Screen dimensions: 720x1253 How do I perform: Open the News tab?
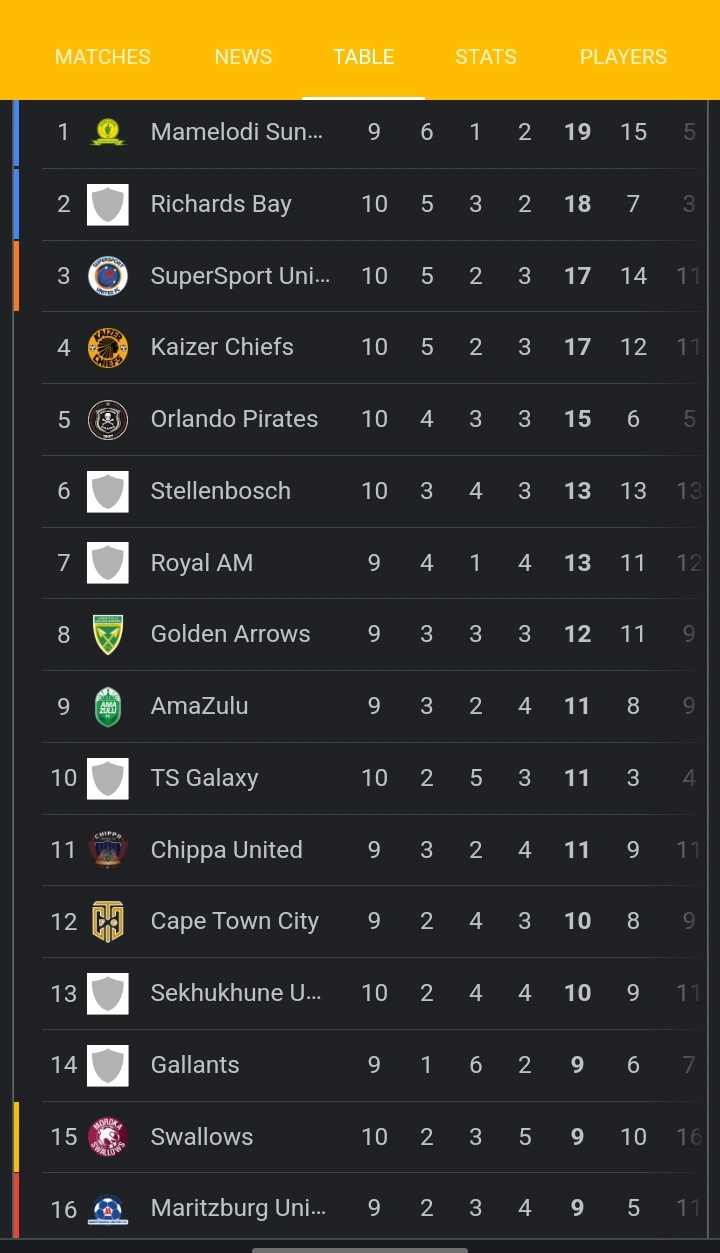pyautogui.click(x=243, y=57)
